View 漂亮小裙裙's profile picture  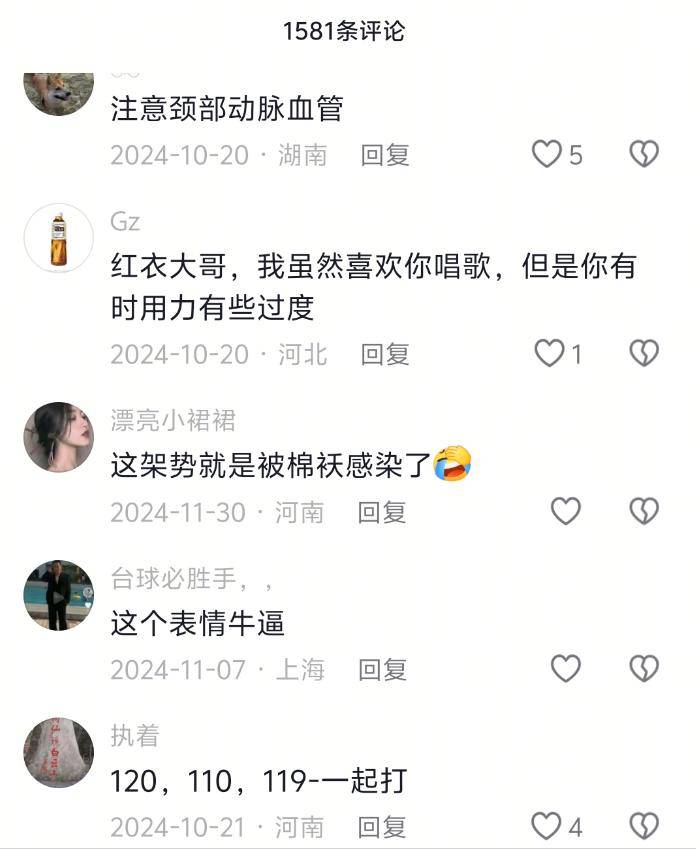pos(58,437)
